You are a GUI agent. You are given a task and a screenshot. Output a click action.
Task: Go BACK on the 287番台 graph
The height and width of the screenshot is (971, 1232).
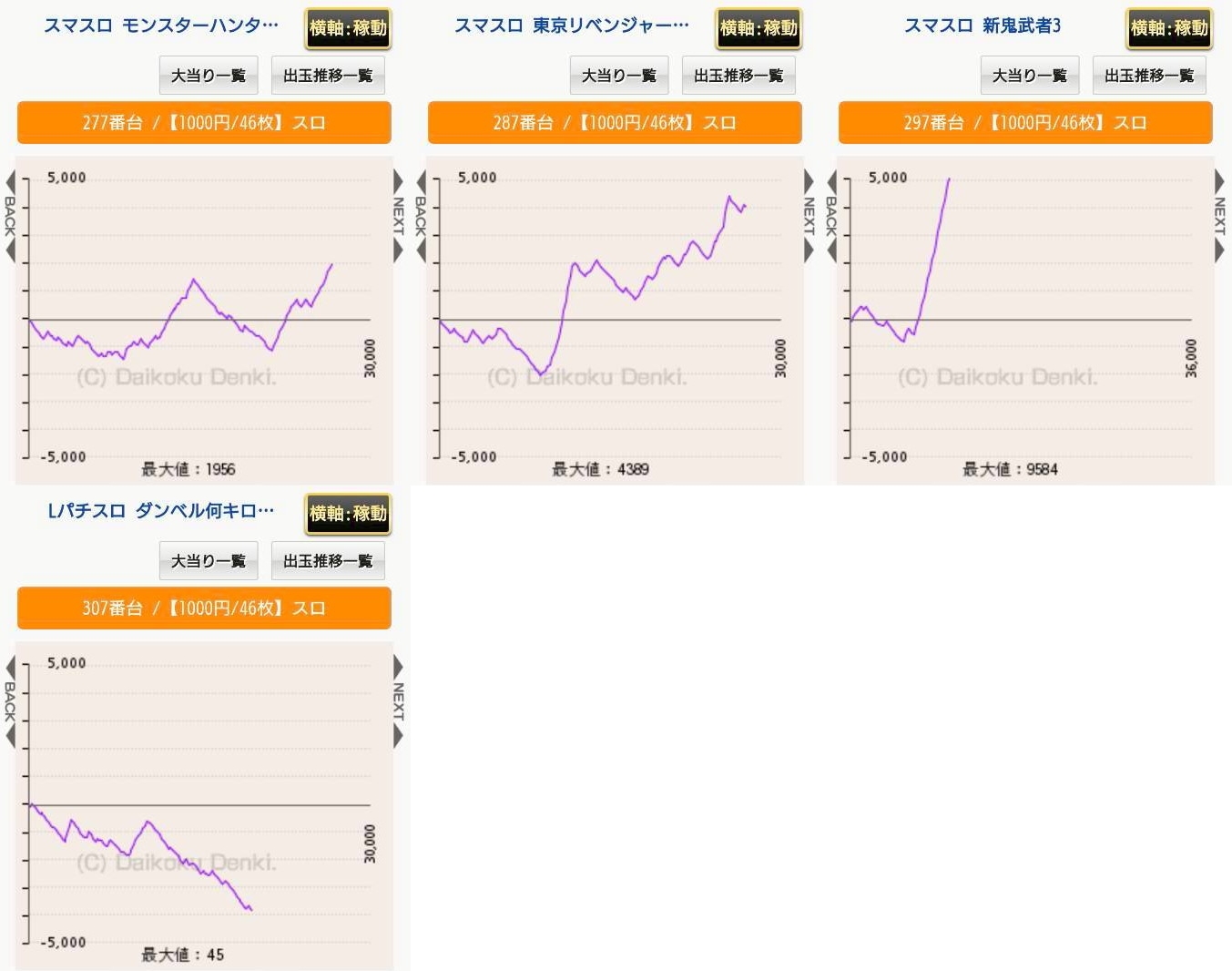[x=421, y=216]
